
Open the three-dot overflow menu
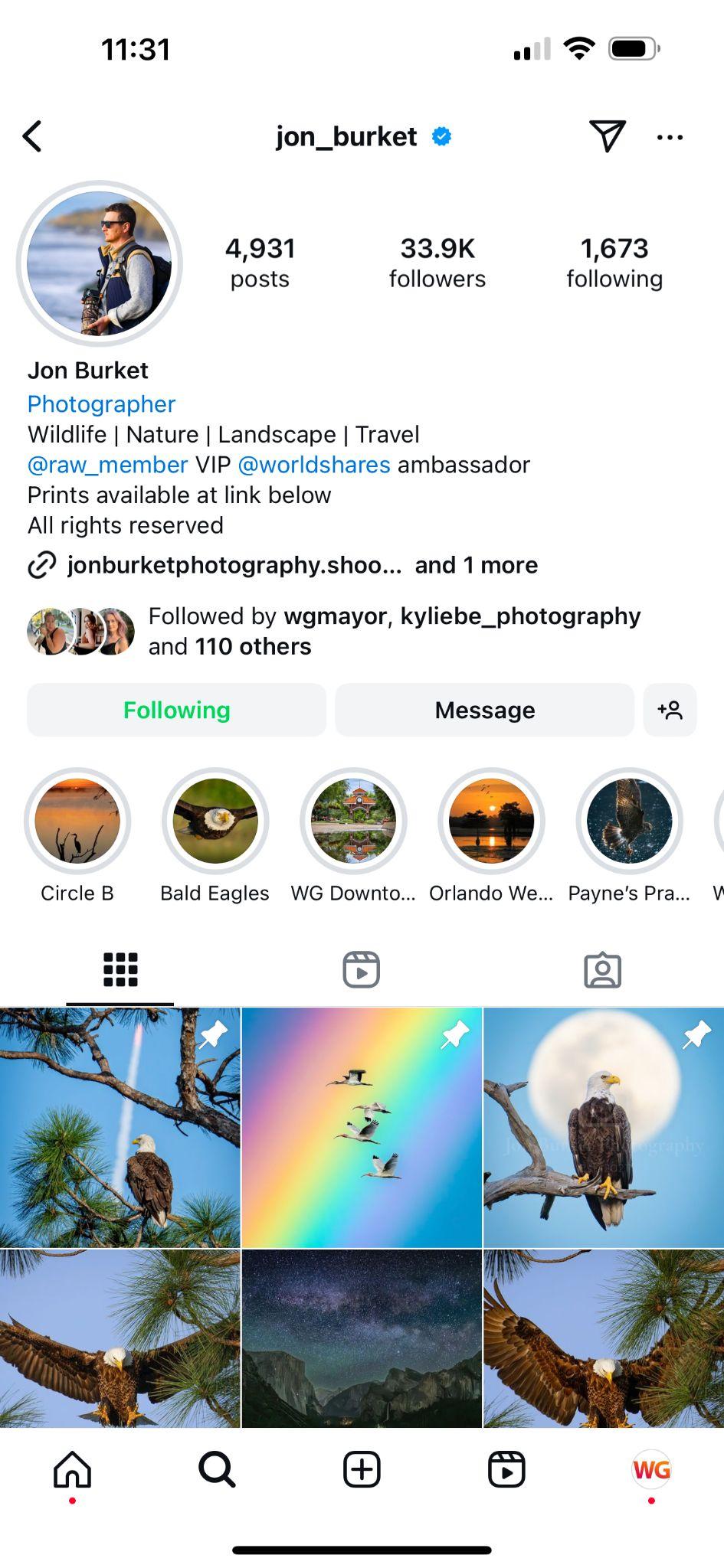tap(670, 137)
